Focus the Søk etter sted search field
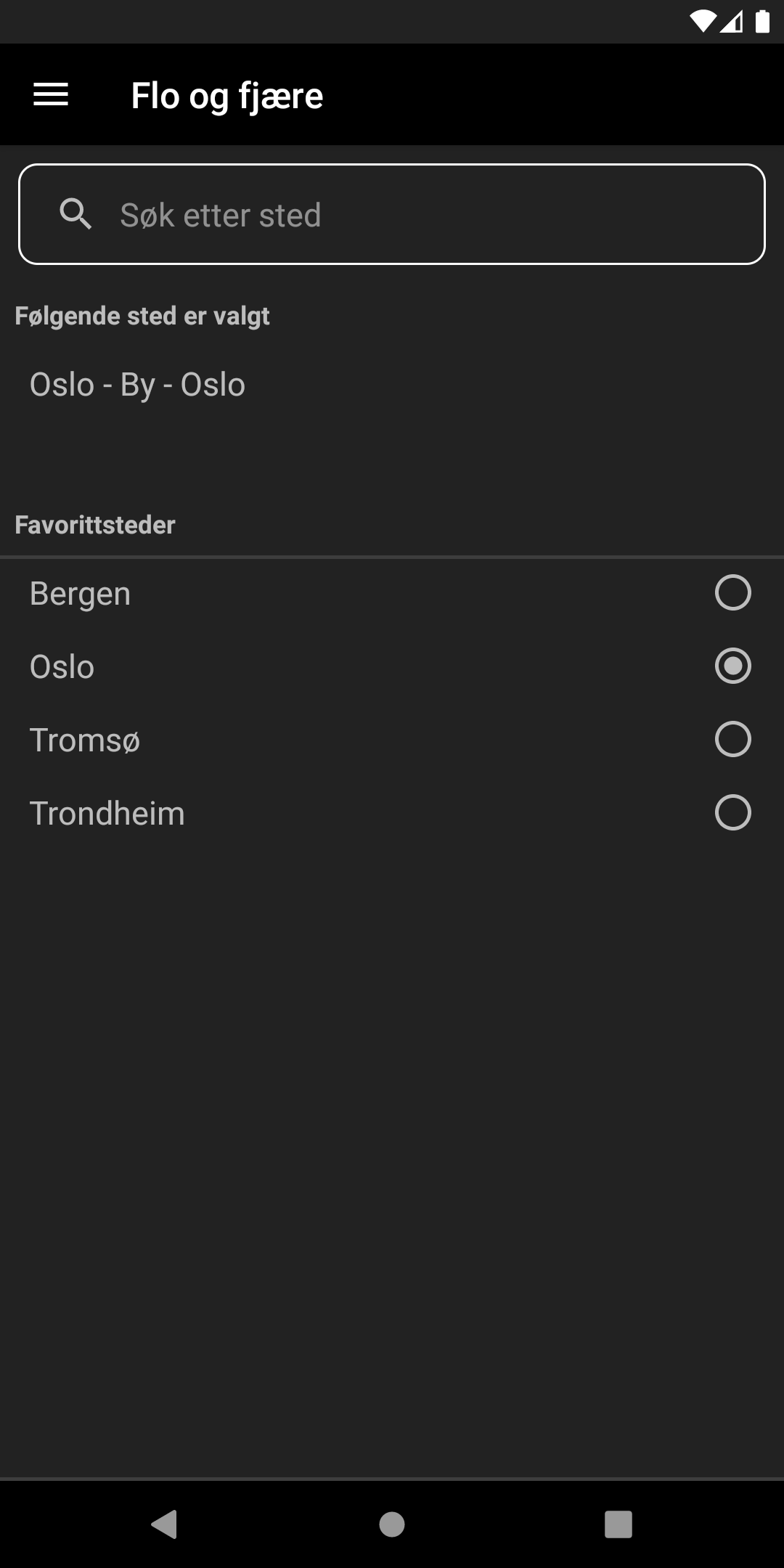This screenshot has width=784, height=1568. (392, 213)
